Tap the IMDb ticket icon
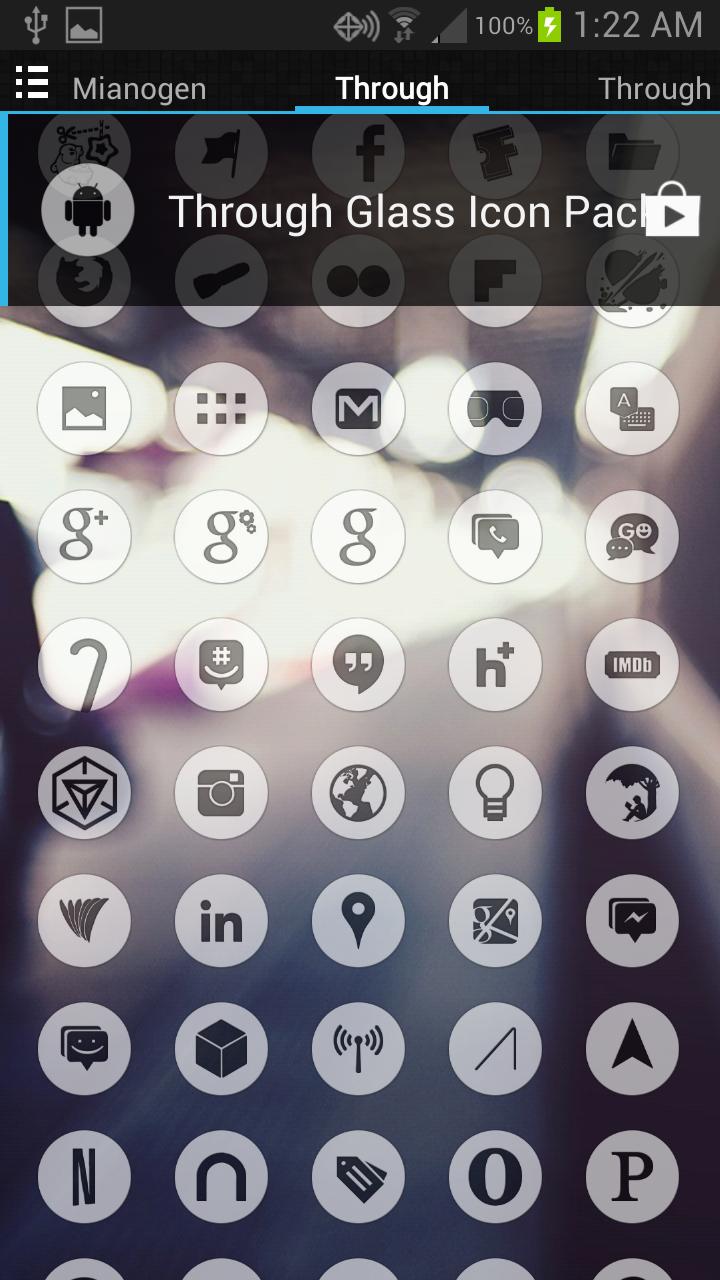Viewport: 720px width, 1280px height. tap(632, 665)
